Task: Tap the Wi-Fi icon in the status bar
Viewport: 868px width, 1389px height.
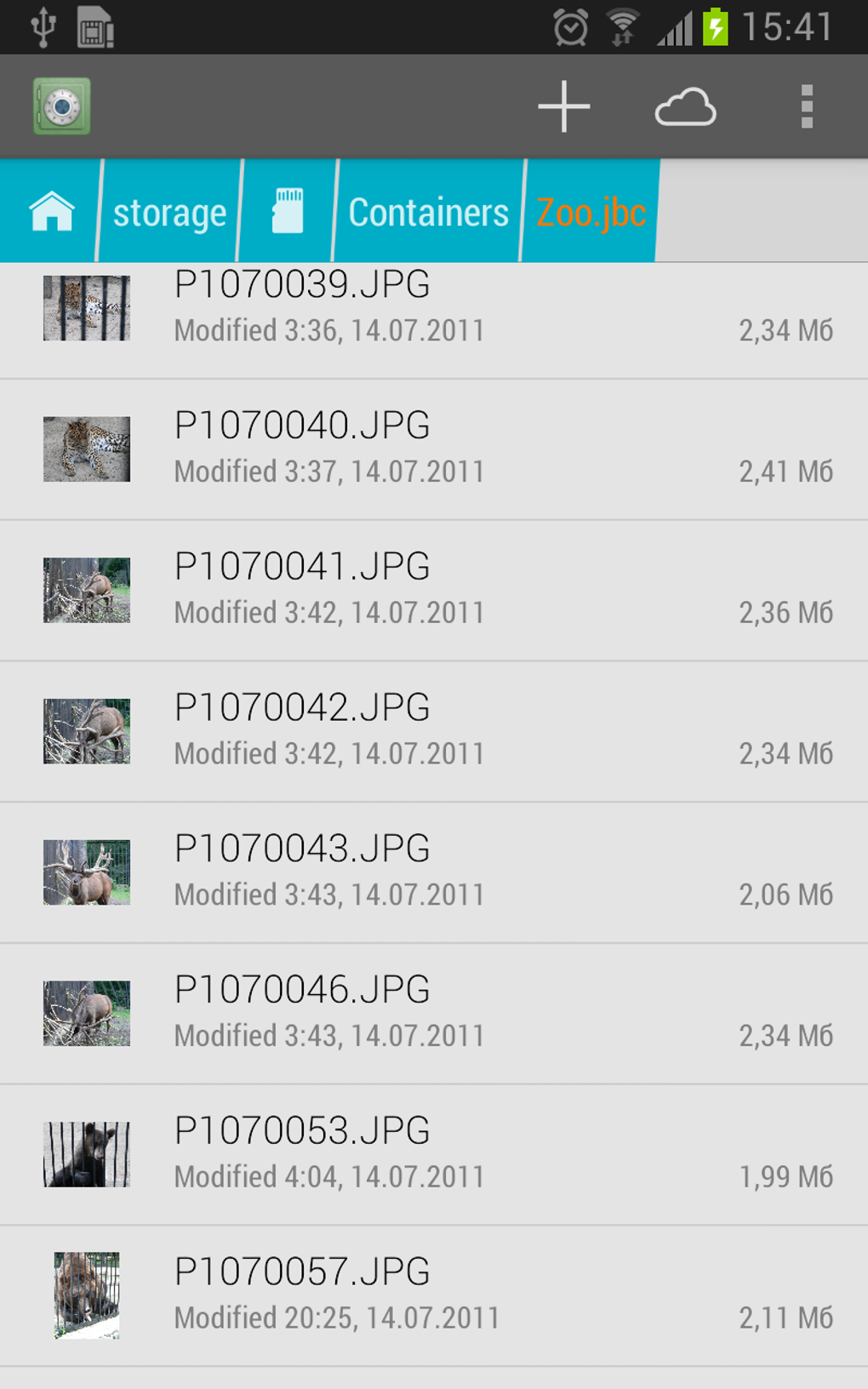Action: [624, 26]
